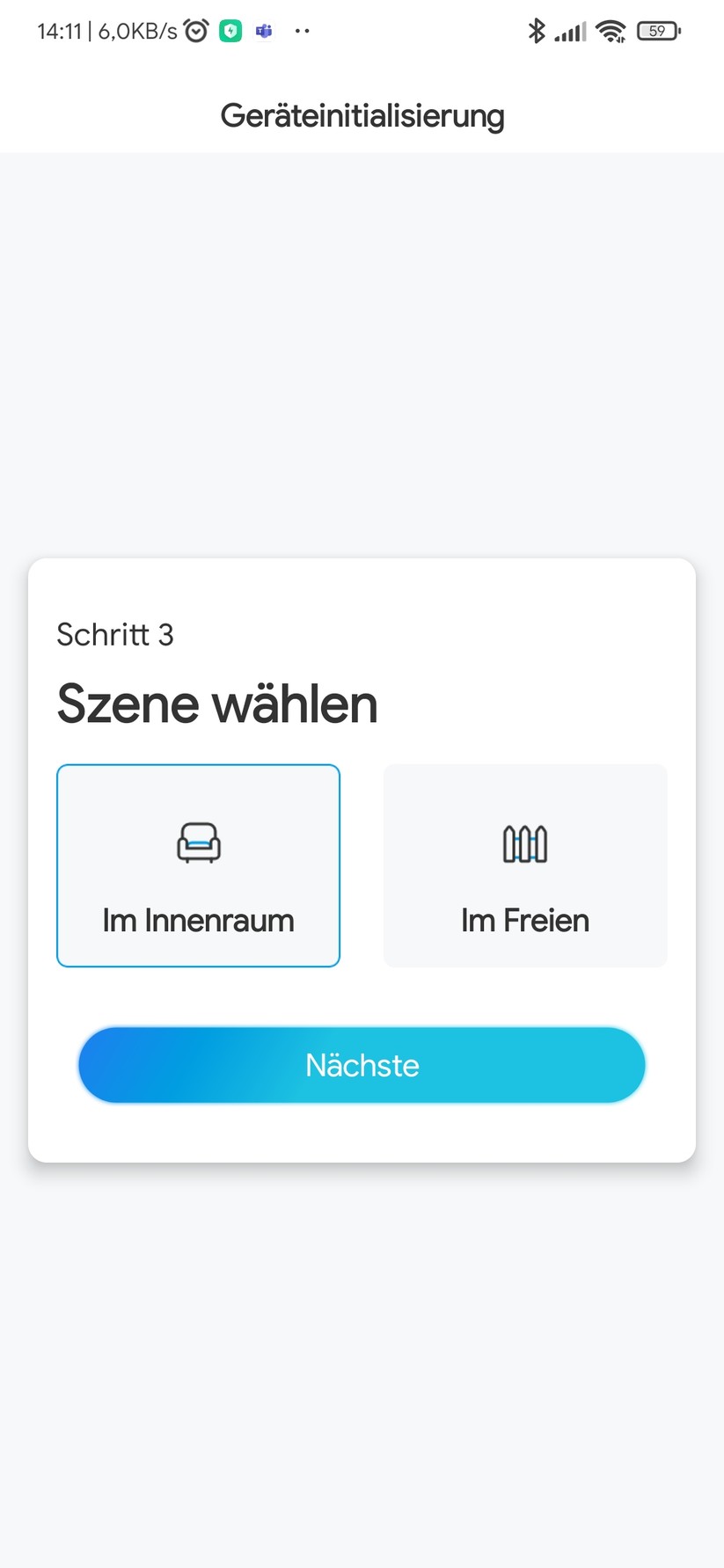
Task: Tap the green shield icon in status bar
Action: coord(230,30)
